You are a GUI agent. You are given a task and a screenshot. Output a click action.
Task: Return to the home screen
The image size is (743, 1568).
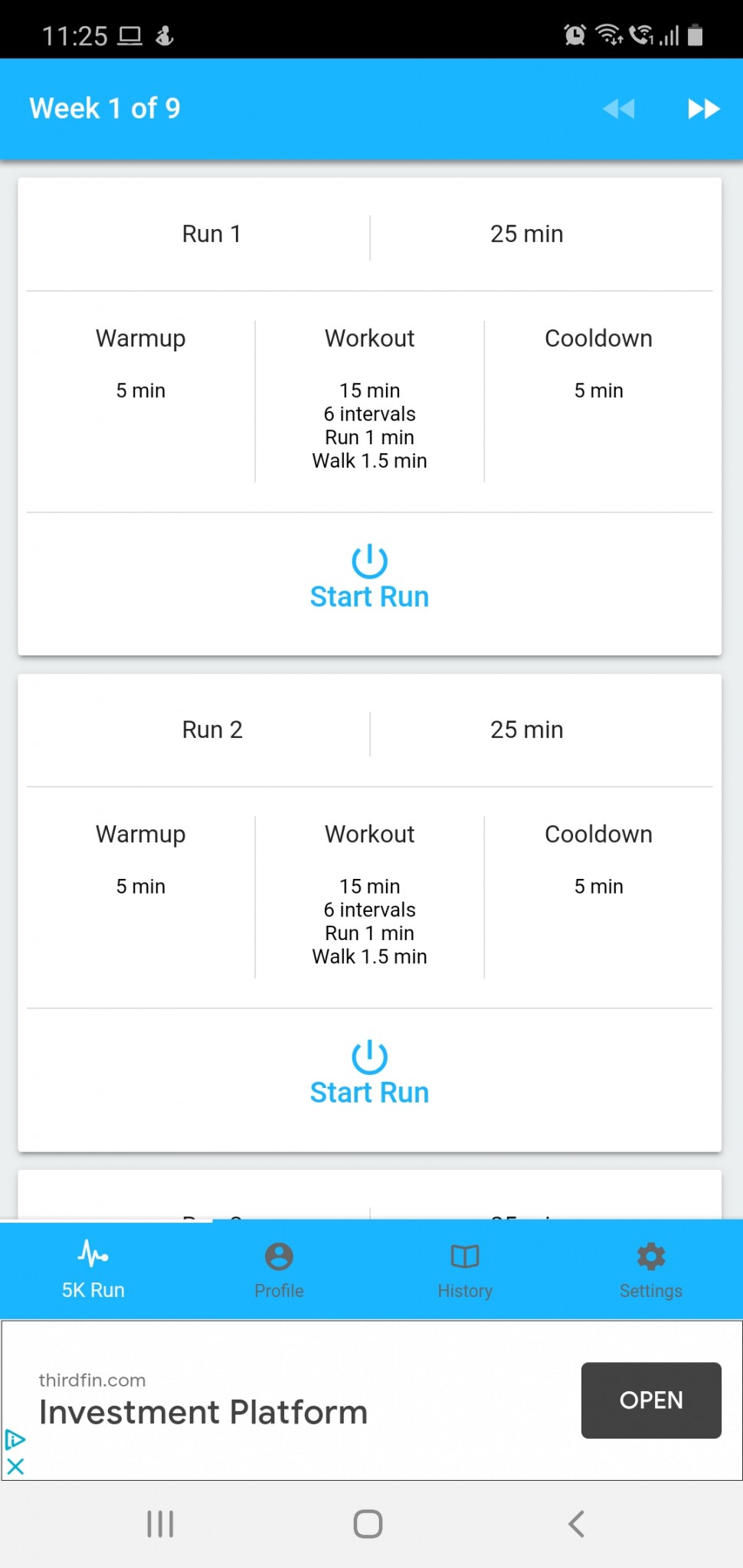[x=368, y=1524]
